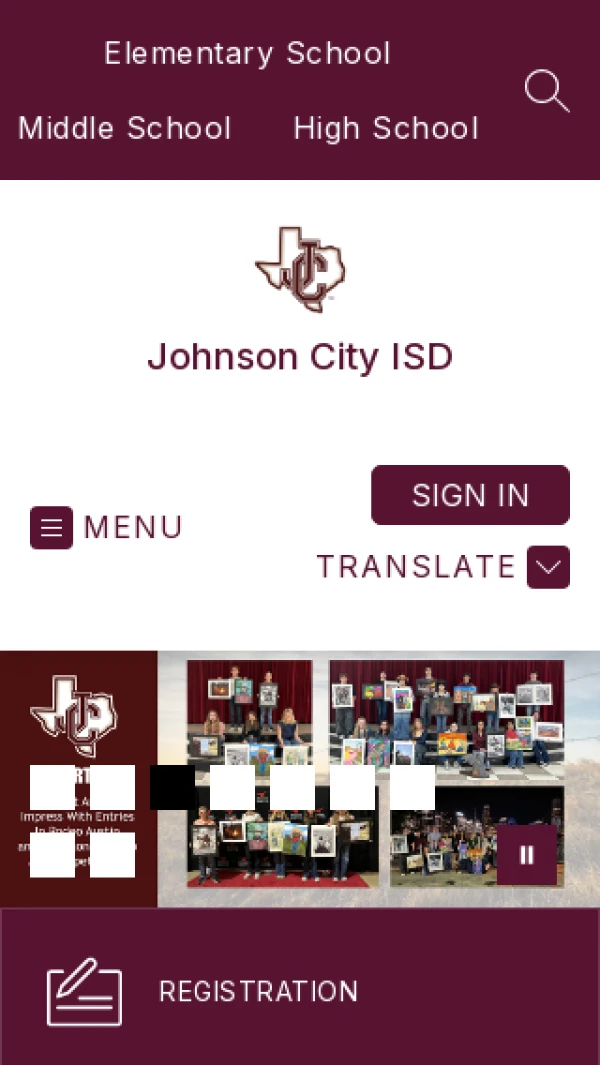Open the Middle School link
This screenshot has height=1065, width=600.
pyautogui.click(x=125, y=128)
